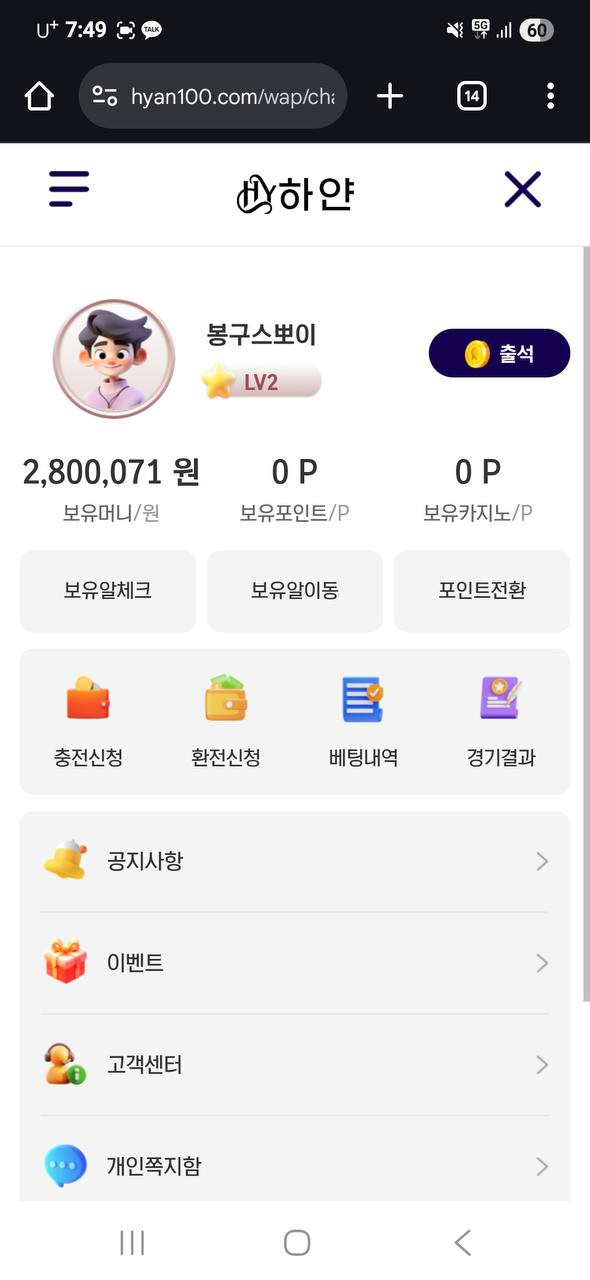The height and width of the screenshot is (1280, 590).
Task: Close the panel with the X icon
Action: point(522,189)
